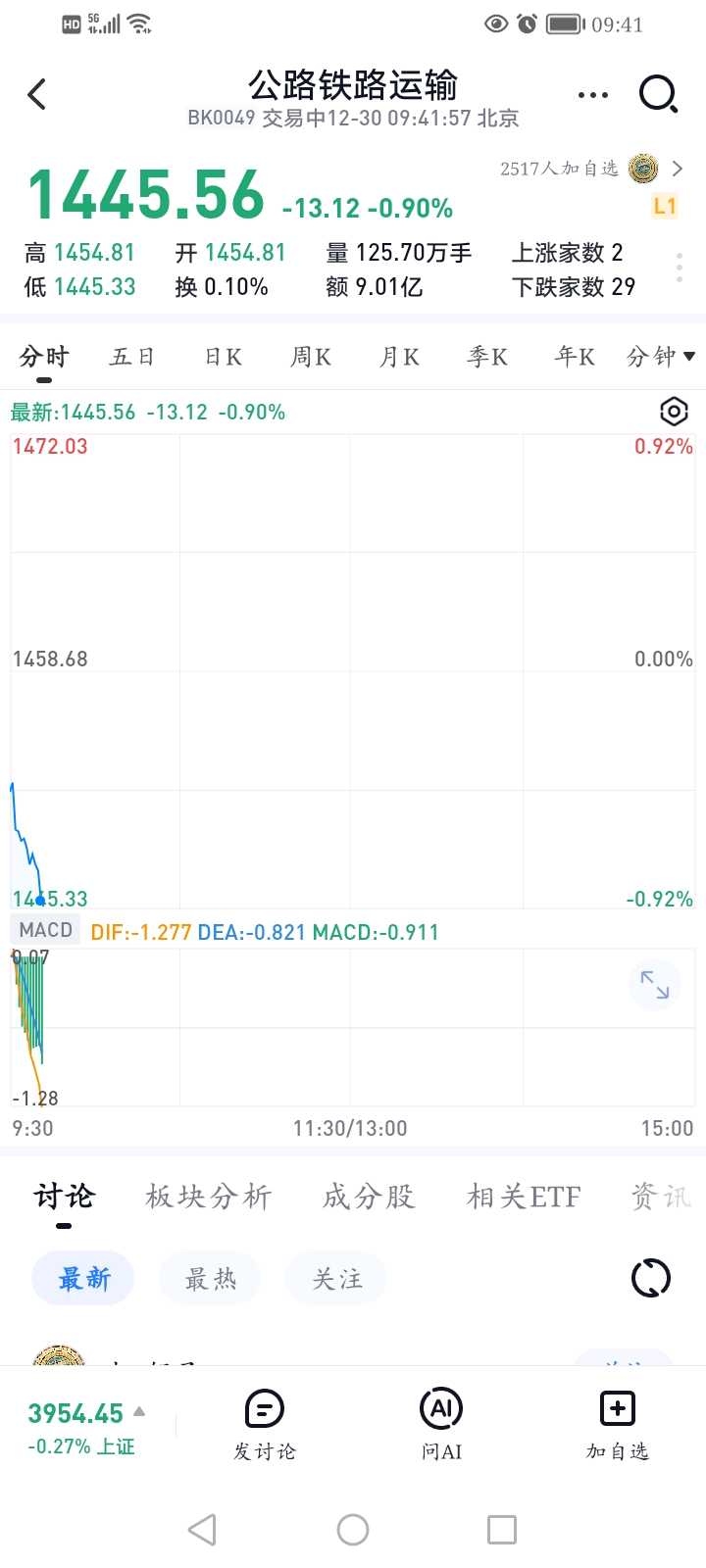
Task: Open the three-dot more options menu
Action: (593, 95)
